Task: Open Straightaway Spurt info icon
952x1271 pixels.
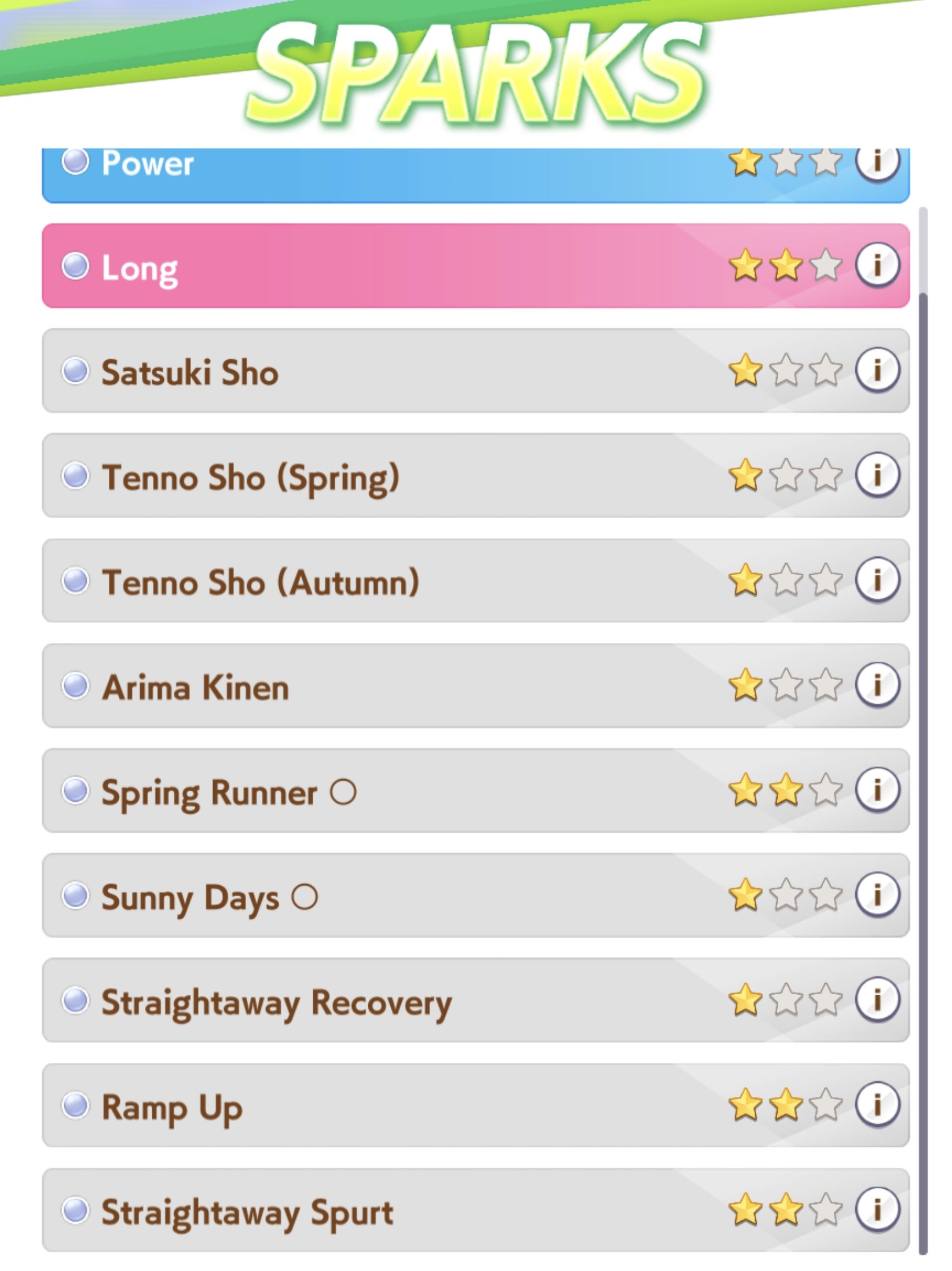Action: coord(877,1210)
